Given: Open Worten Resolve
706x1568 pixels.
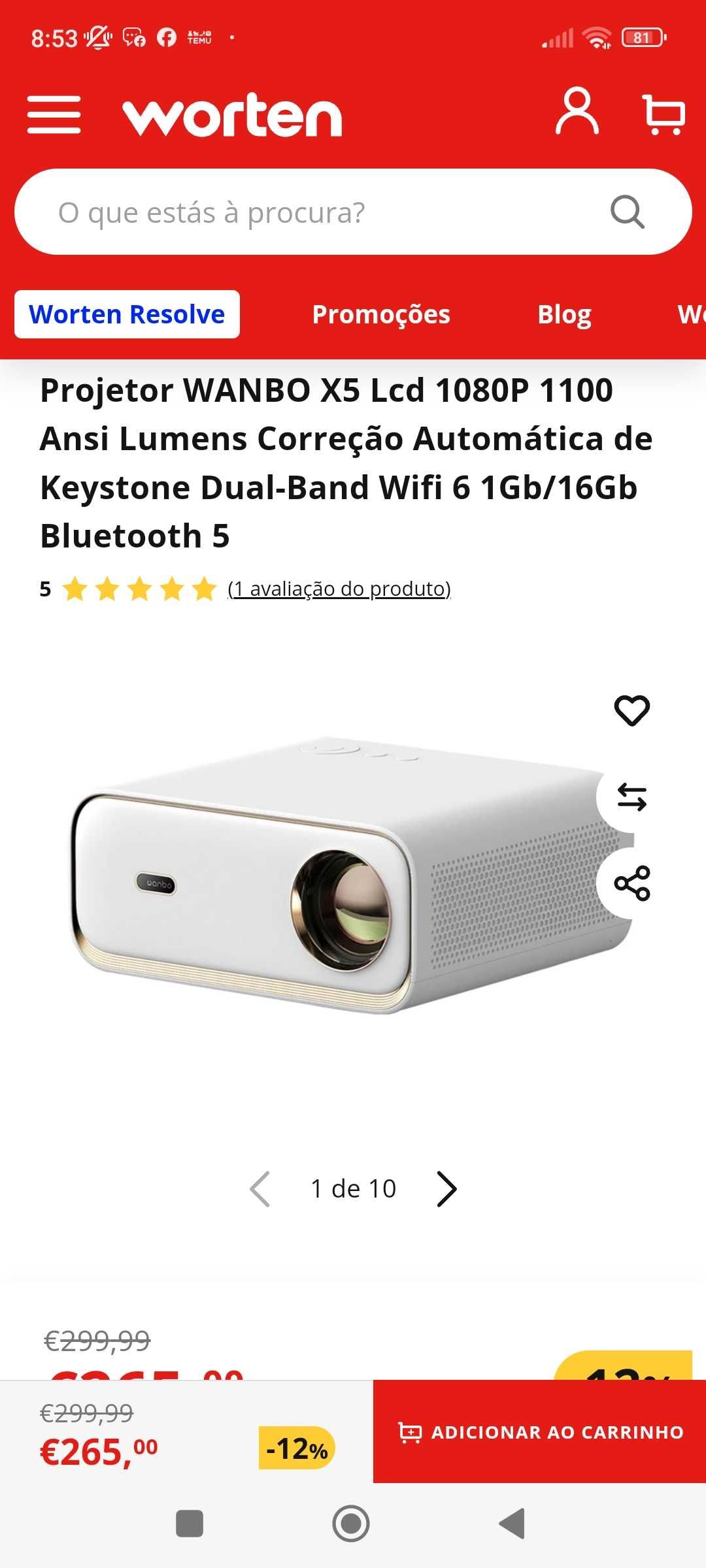Looking at the screenshot, I should pos(127,314).
